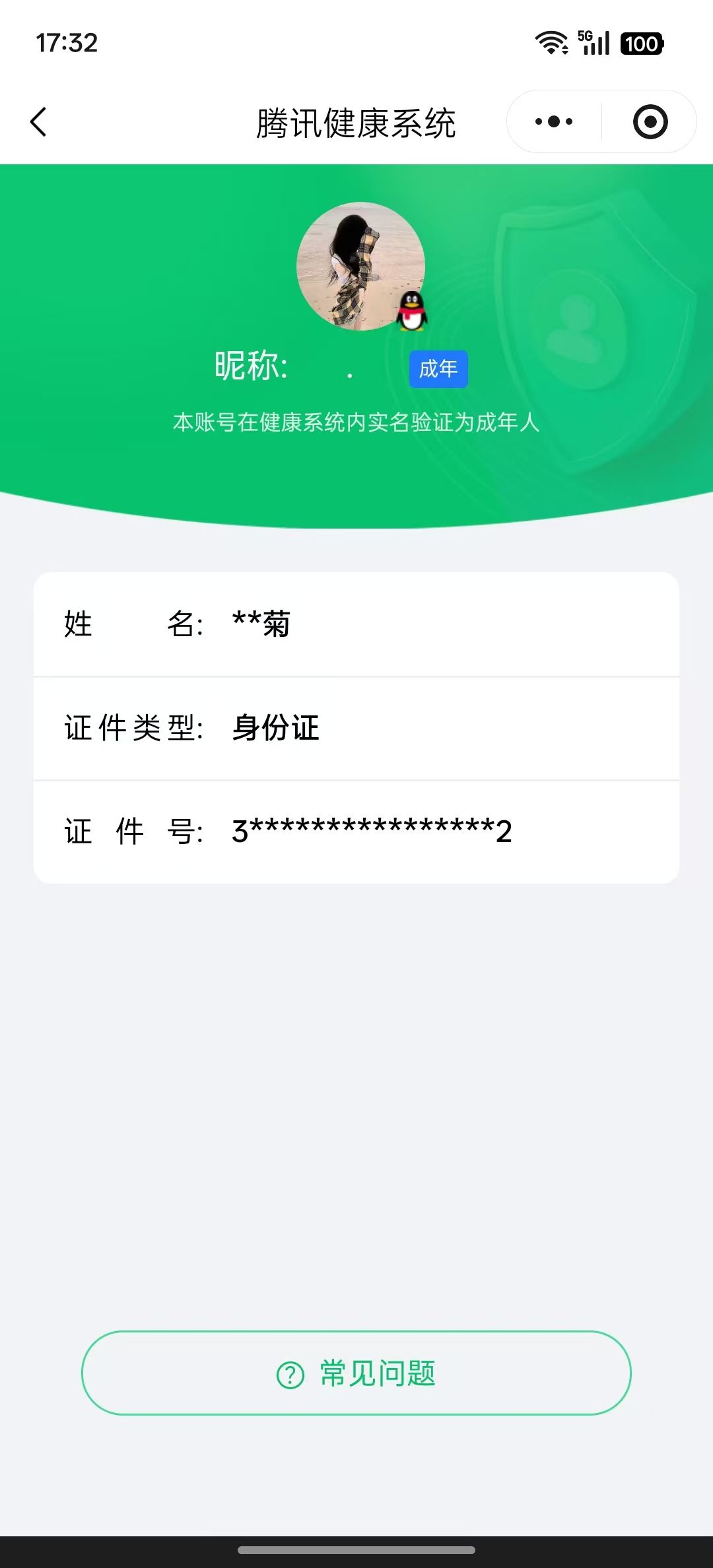Select the 腾讯健康系统 title bar
The height and width of the screenshot is (1568, 713).
tap(356, 123)
